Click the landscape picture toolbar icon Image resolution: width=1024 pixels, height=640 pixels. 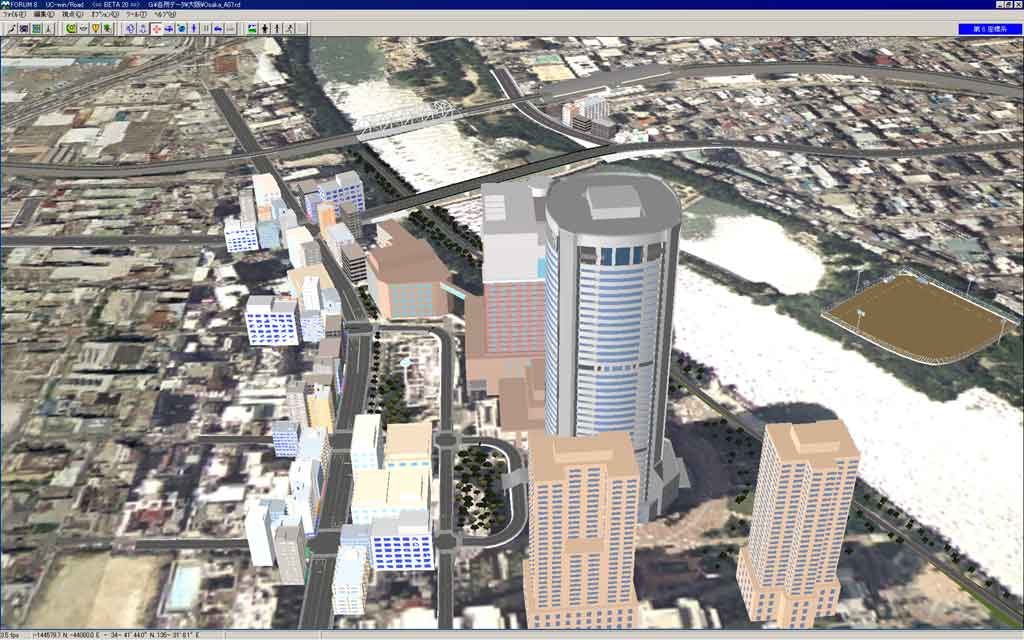[x=251, y=29]
